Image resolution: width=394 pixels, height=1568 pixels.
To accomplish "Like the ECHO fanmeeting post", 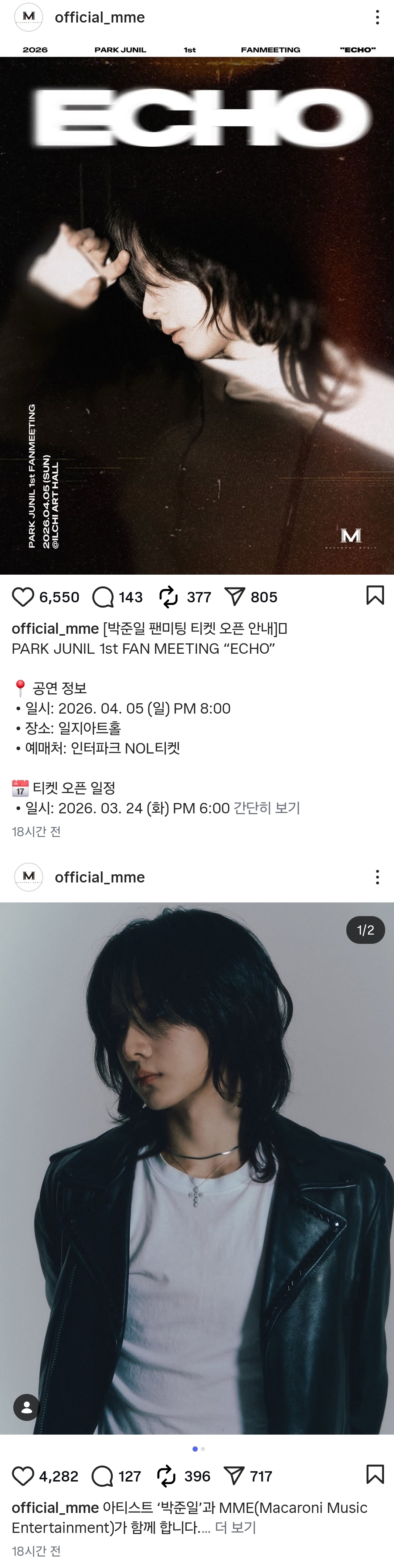I will tap(23, 597).
